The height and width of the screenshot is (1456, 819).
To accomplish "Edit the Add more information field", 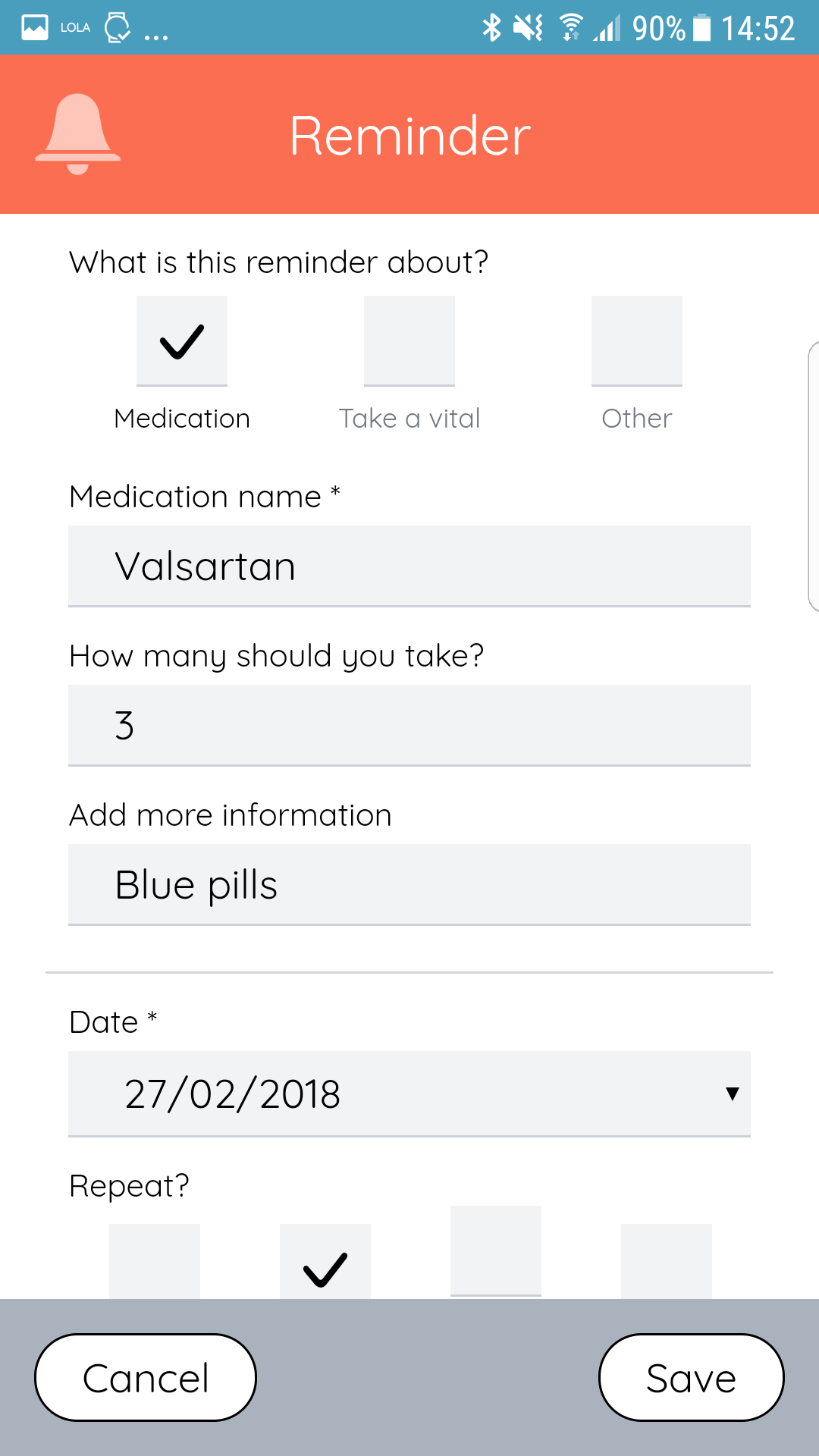I will tap(409, 885).
